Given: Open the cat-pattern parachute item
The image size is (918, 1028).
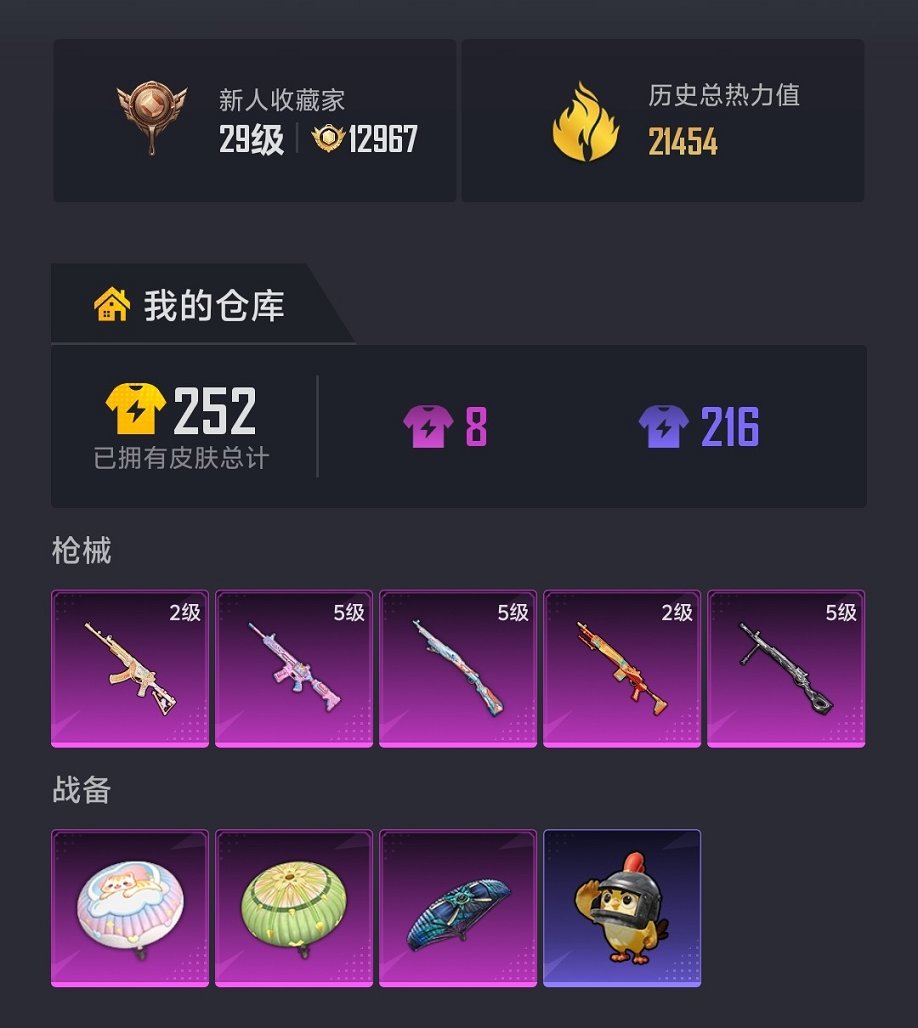Looking at the screenshot, I should [x=130, y=908].
